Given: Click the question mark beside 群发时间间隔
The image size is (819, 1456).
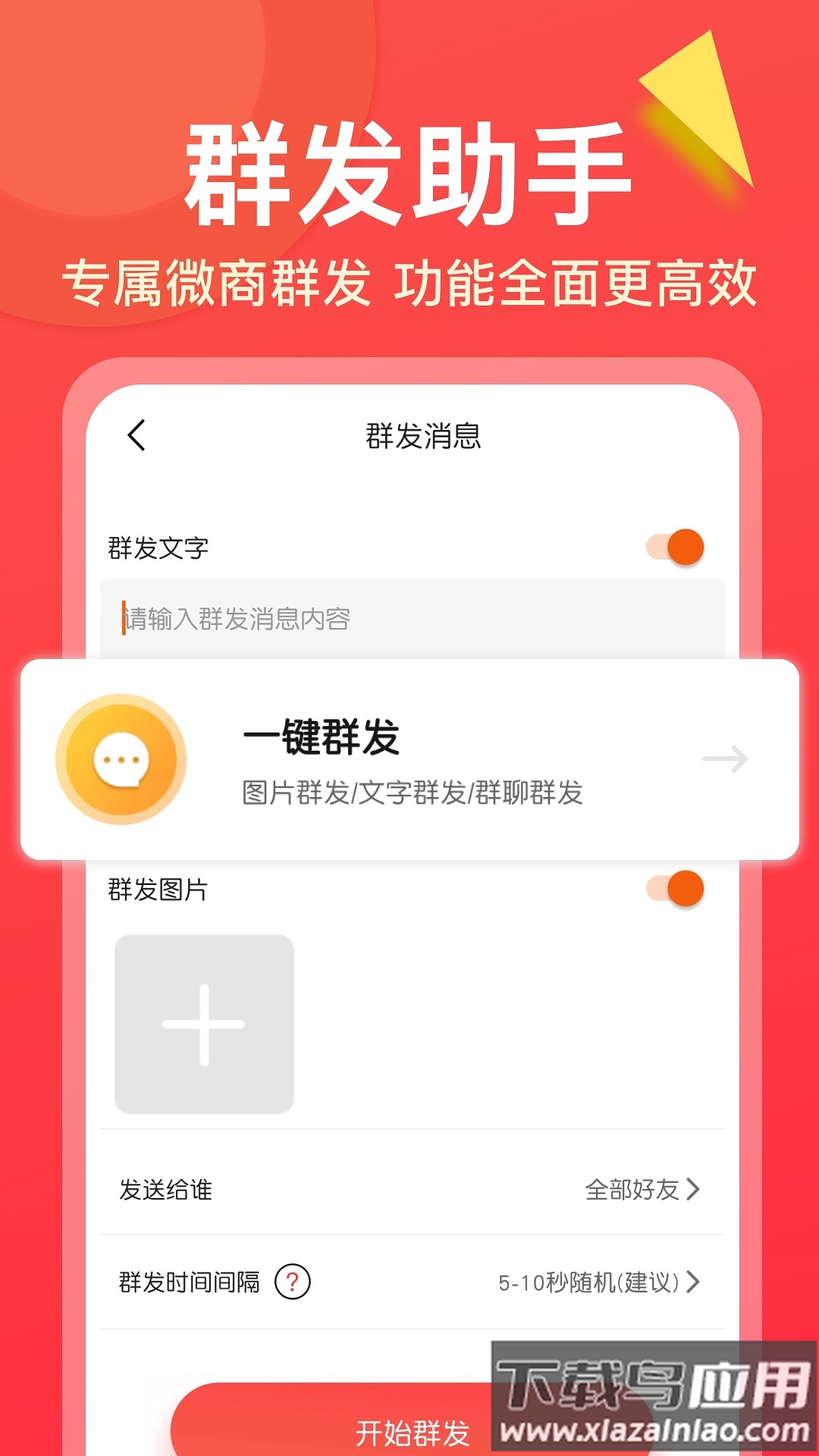Looking at the screenshot, I should [x=292, y=1280].
